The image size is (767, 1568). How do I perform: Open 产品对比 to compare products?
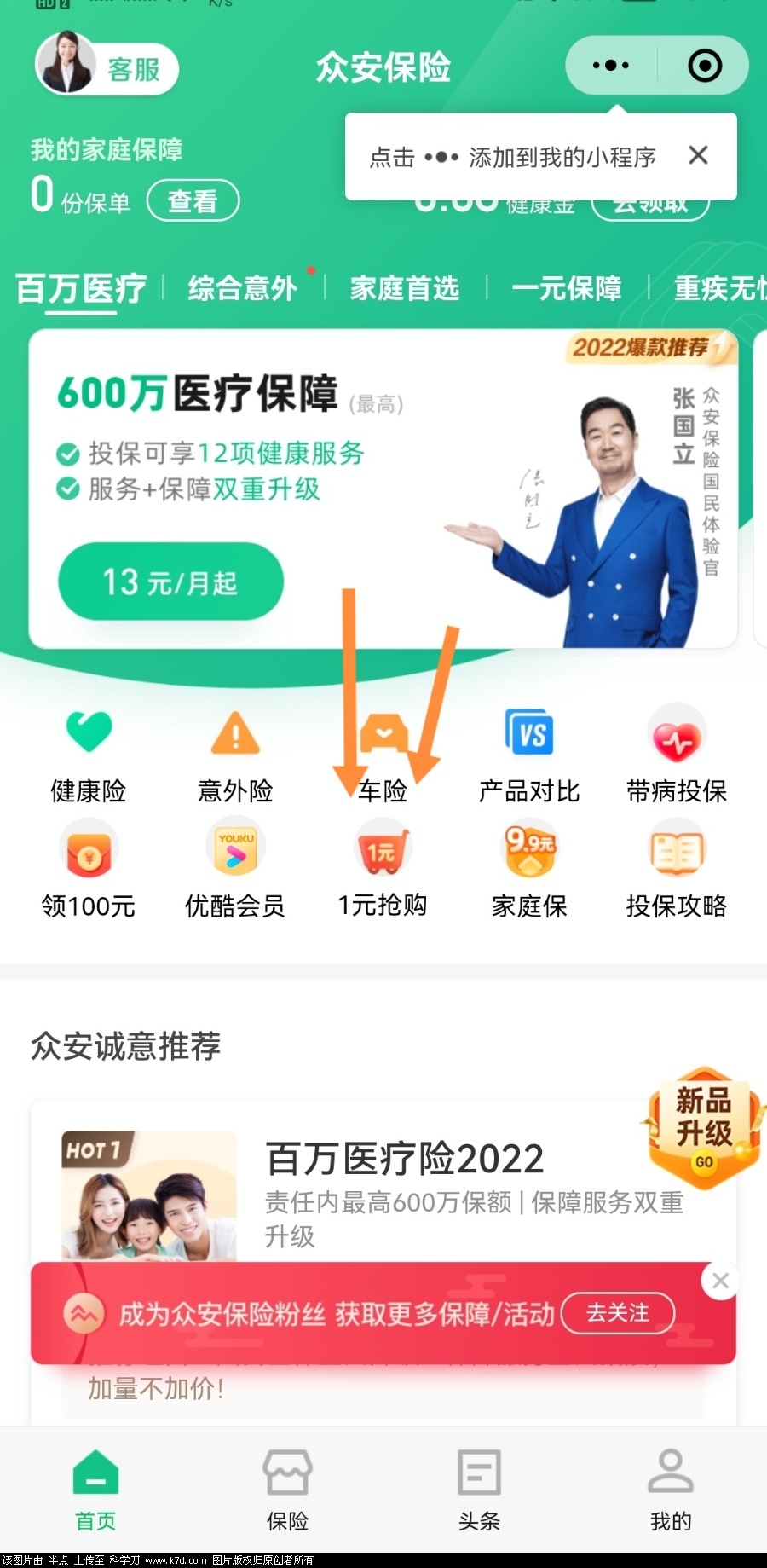click(529, 755)
